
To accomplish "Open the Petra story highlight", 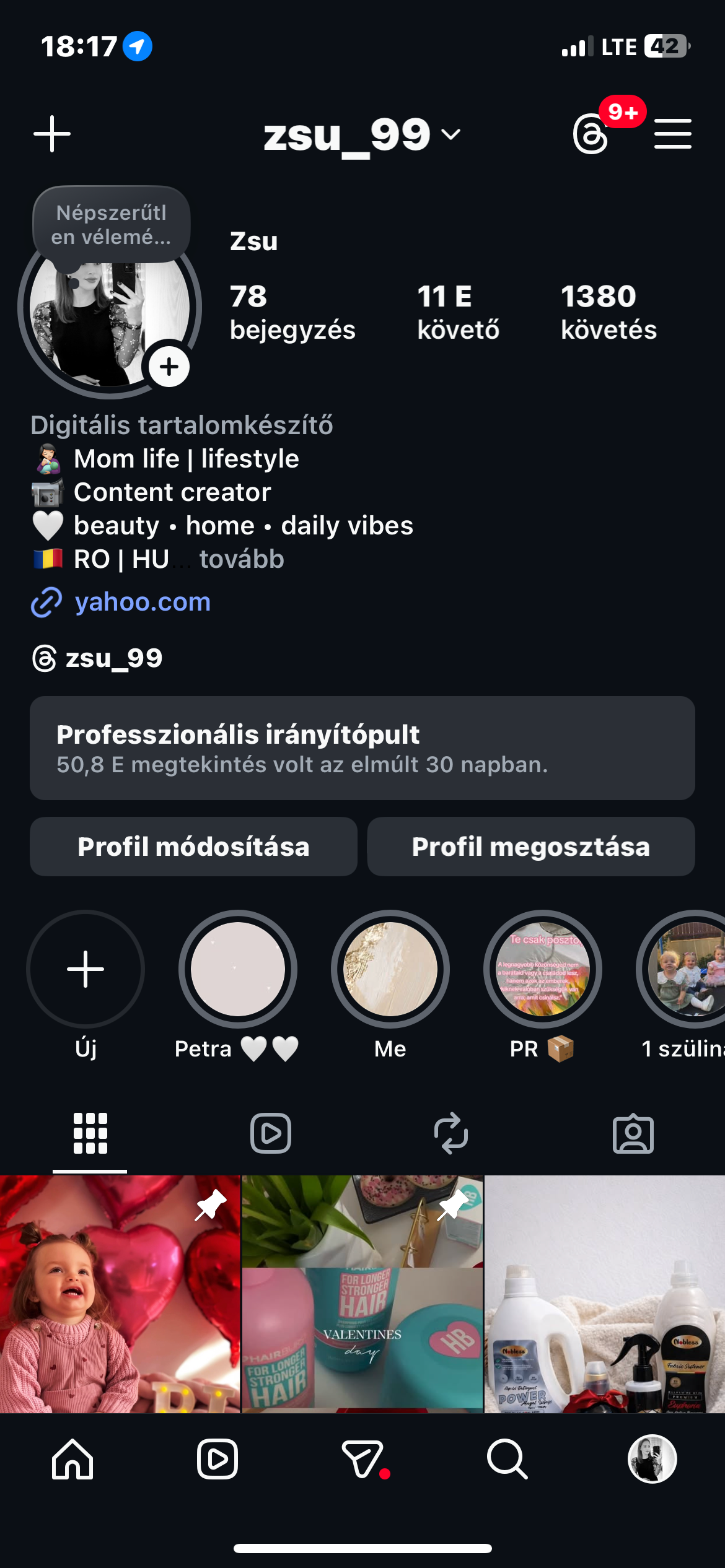I will pos(238,969).
